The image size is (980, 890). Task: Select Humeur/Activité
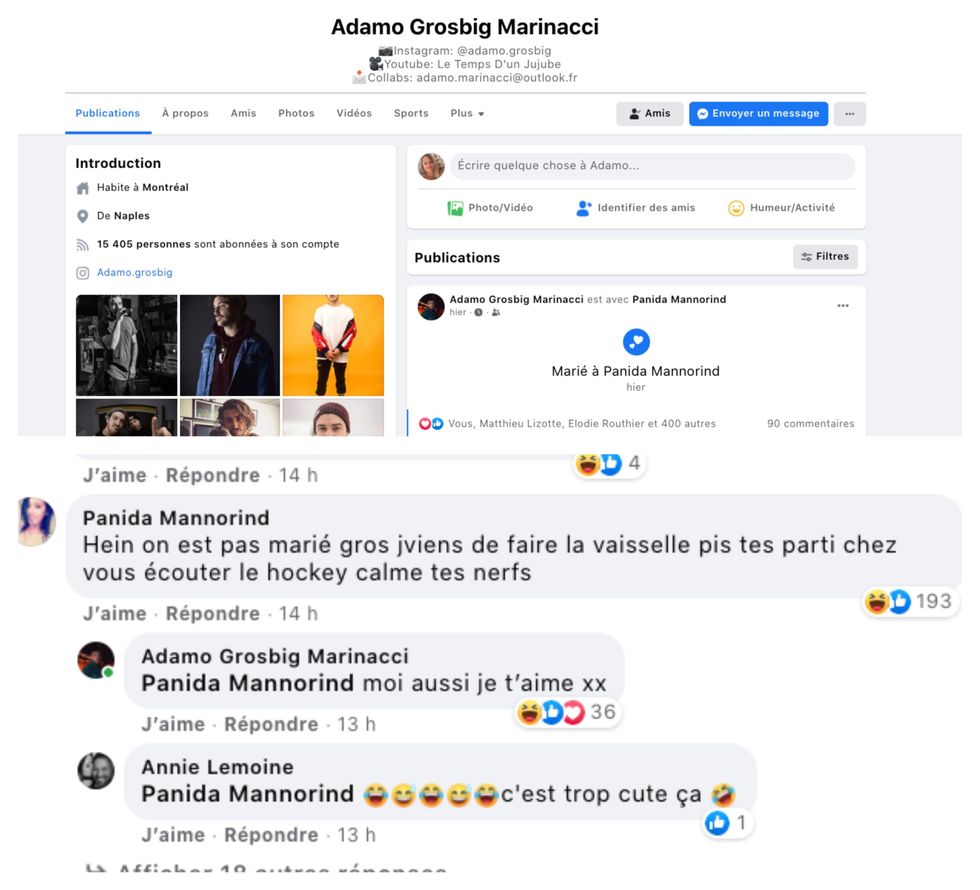tap(781, 208)
